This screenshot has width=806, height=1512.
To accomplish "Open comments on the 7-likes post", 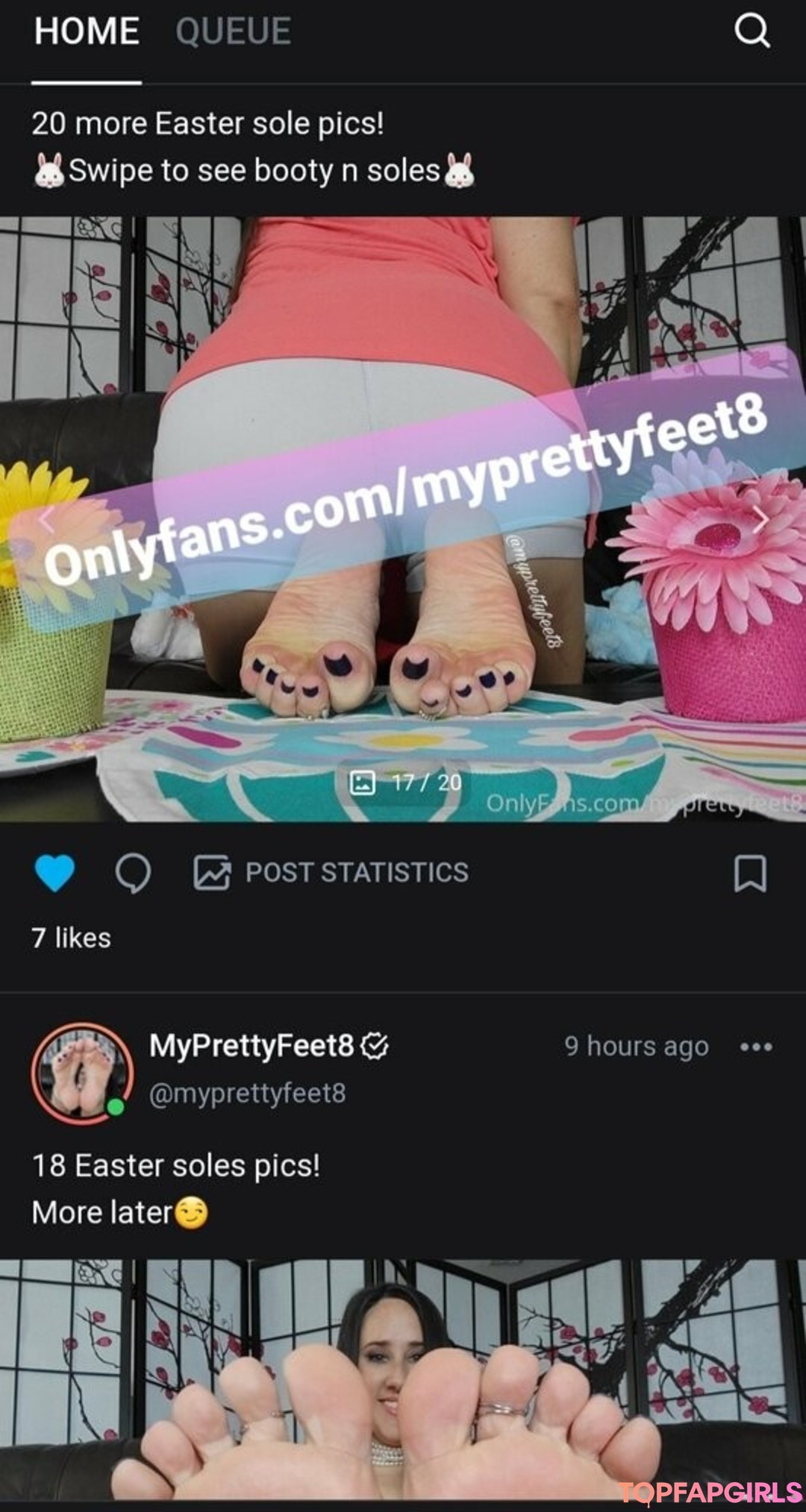I will (133, 872).
